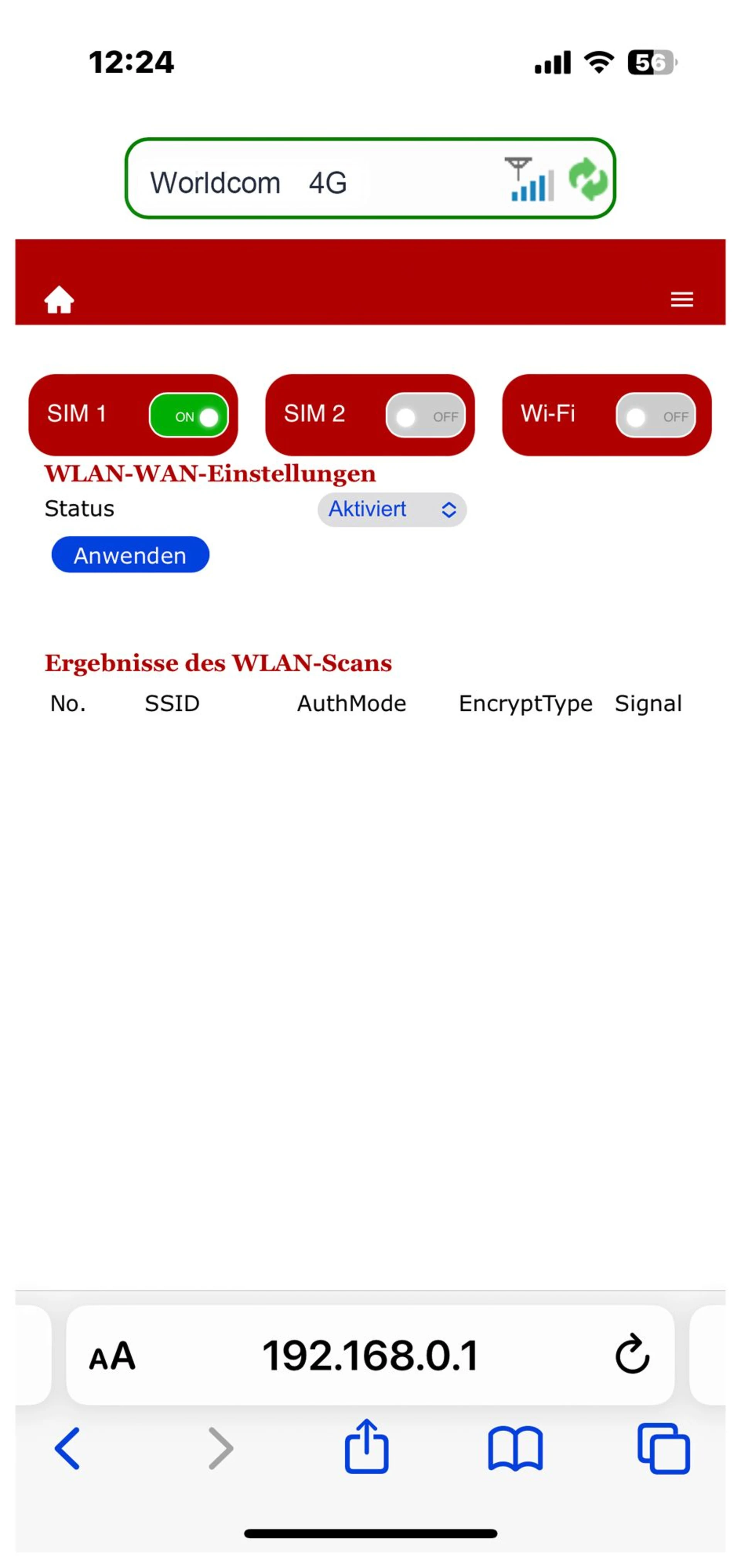The width and height of the screenshot is (741, 1568).
Task: Go to the router home page
Action: 59,299
